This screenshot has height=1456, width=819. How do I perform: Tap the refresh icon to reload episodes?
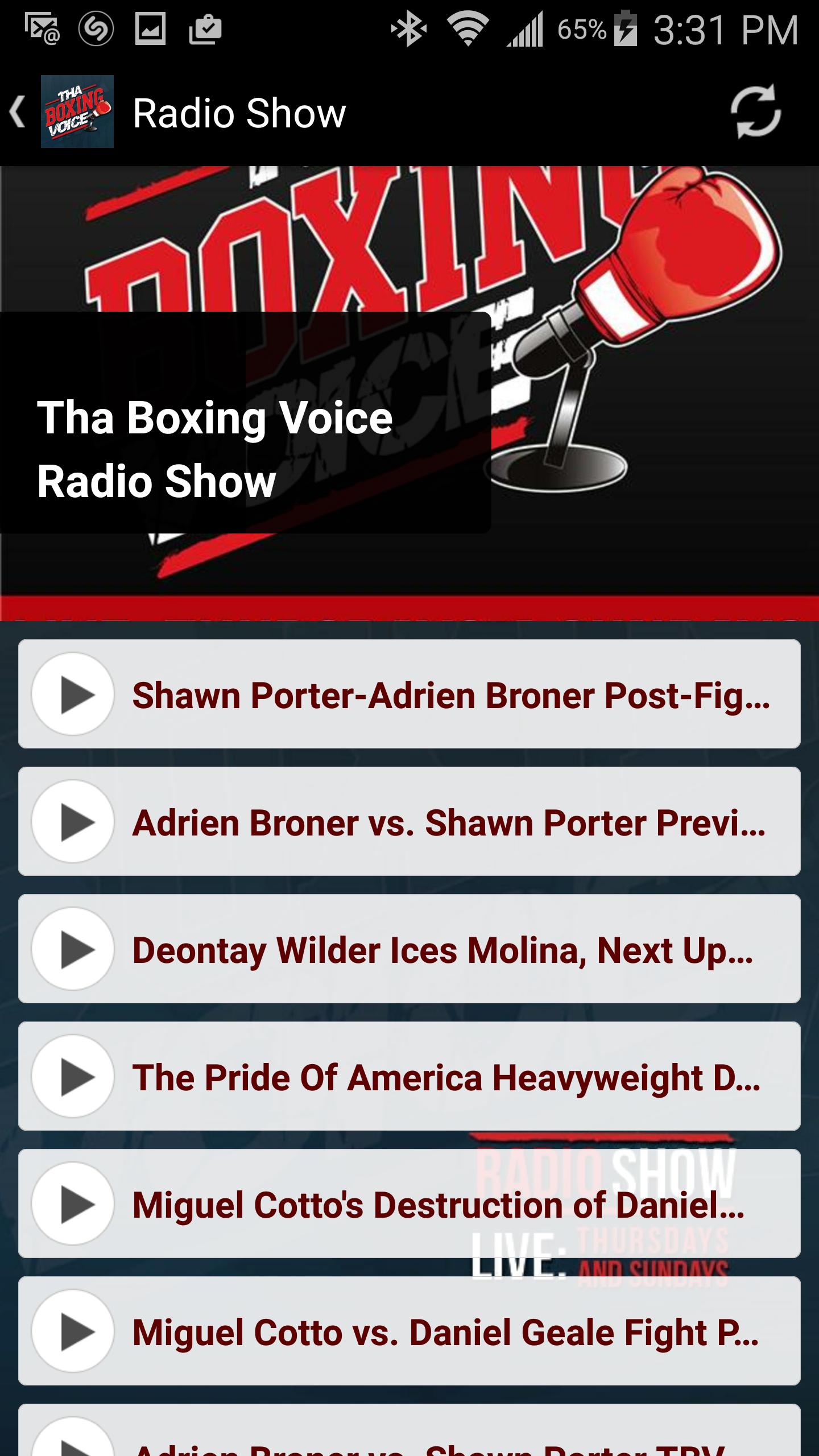756,111
